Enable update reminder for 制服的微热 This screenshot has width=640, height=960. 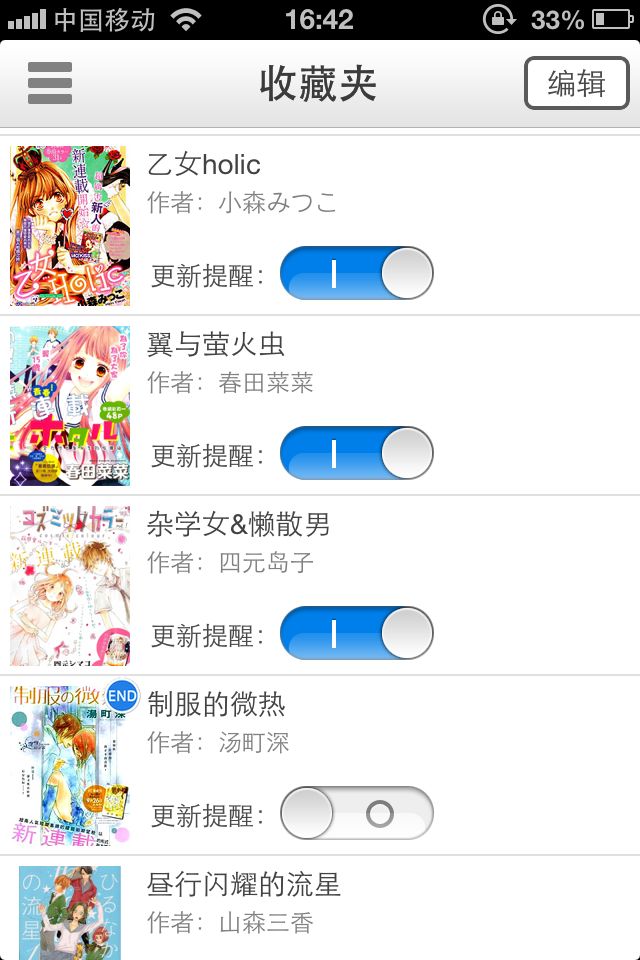coord(357,814)
